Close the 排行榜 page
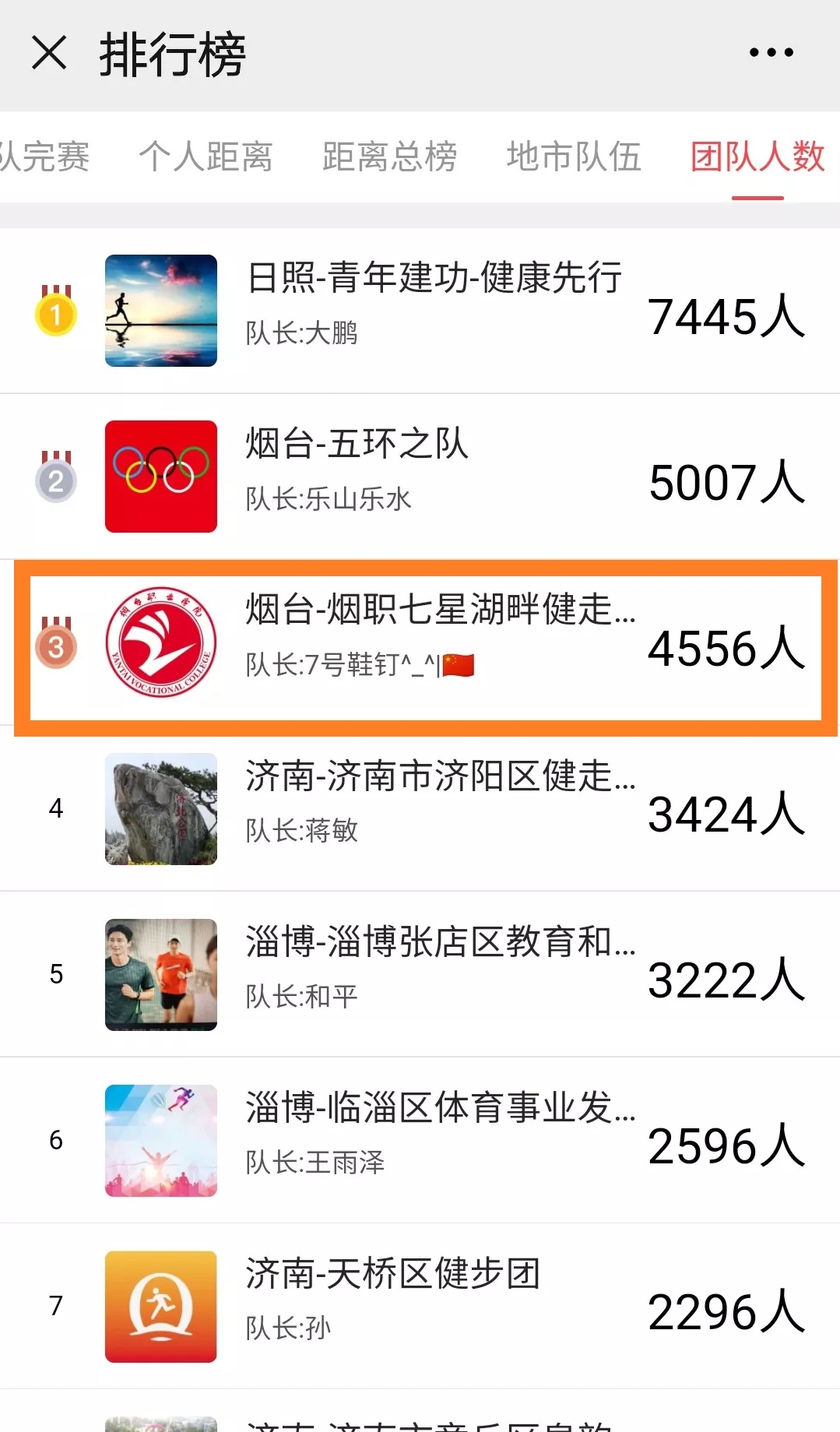Screen dimensions: 840x1432 click(x=49, y=54)
